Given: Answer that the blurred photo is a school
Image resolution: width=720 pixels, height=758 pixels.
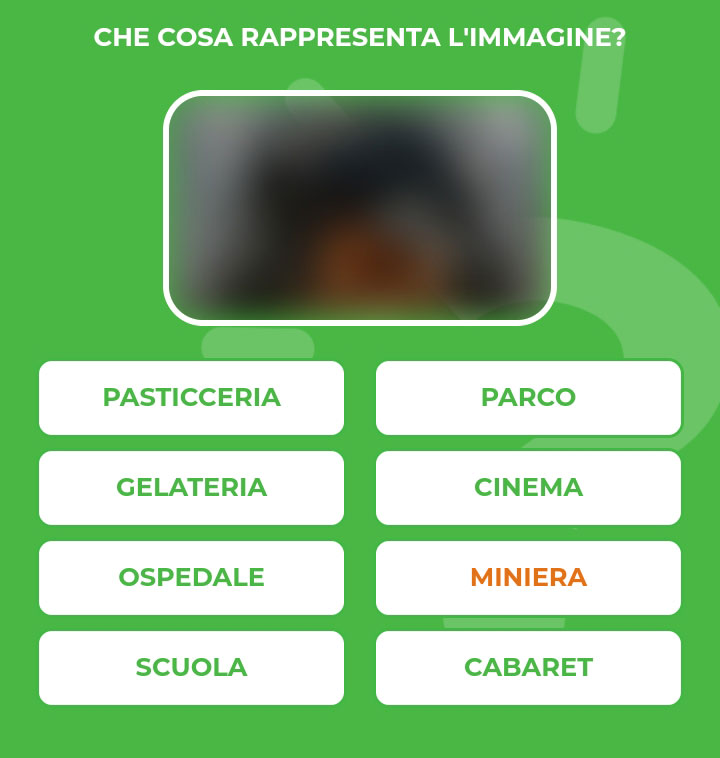Looking at the screenshot, I should coord(191,667).
